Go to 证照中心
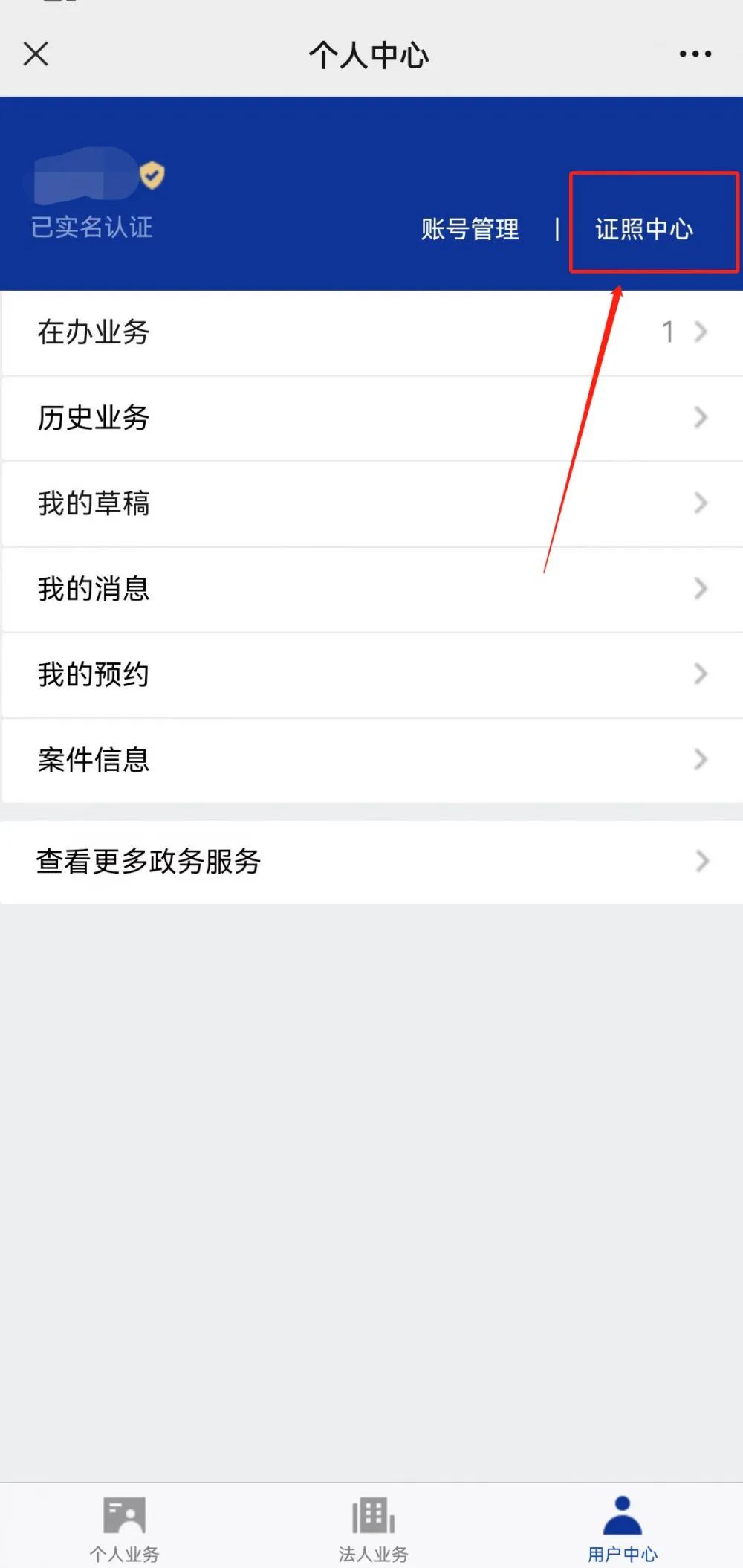Viewport: 743px width, 1568px height. click(x=644, y=229)
